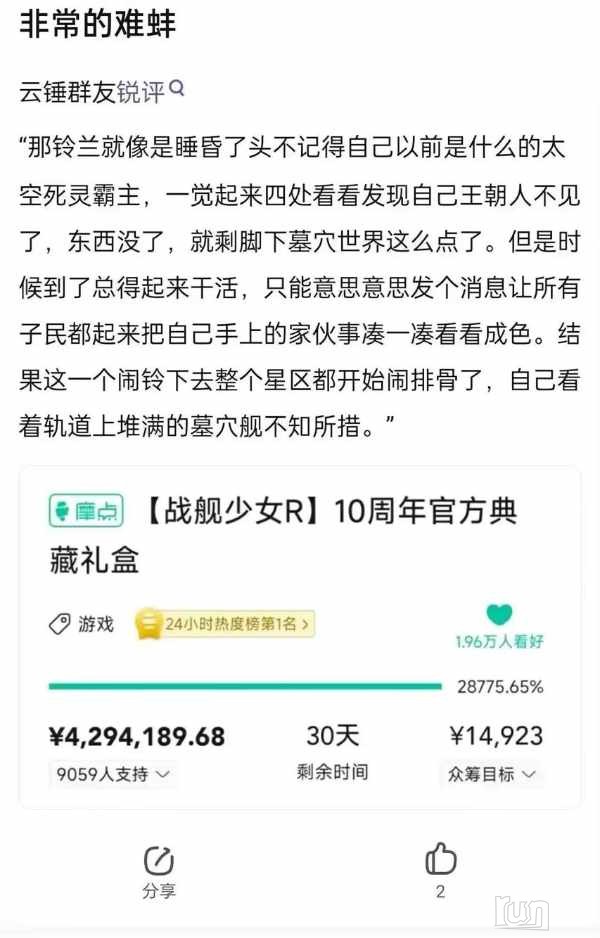Open the crowdfunding screenshot image
The width and height of the screenshot is (600, 938).
(x=299, y=636)
